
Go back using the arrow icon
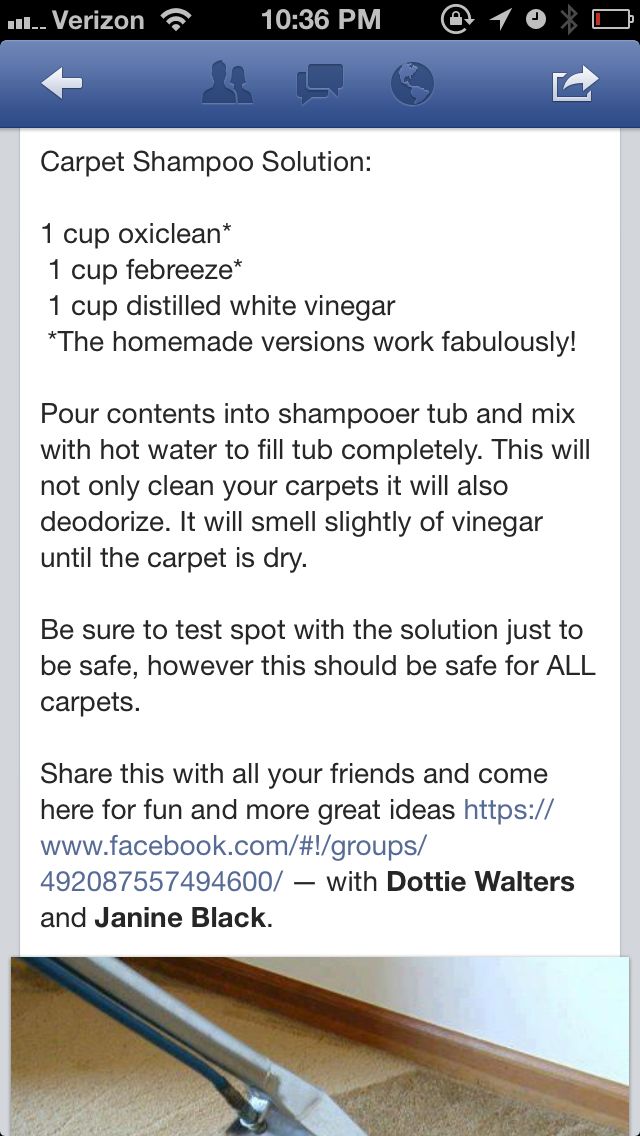(62, 84)
